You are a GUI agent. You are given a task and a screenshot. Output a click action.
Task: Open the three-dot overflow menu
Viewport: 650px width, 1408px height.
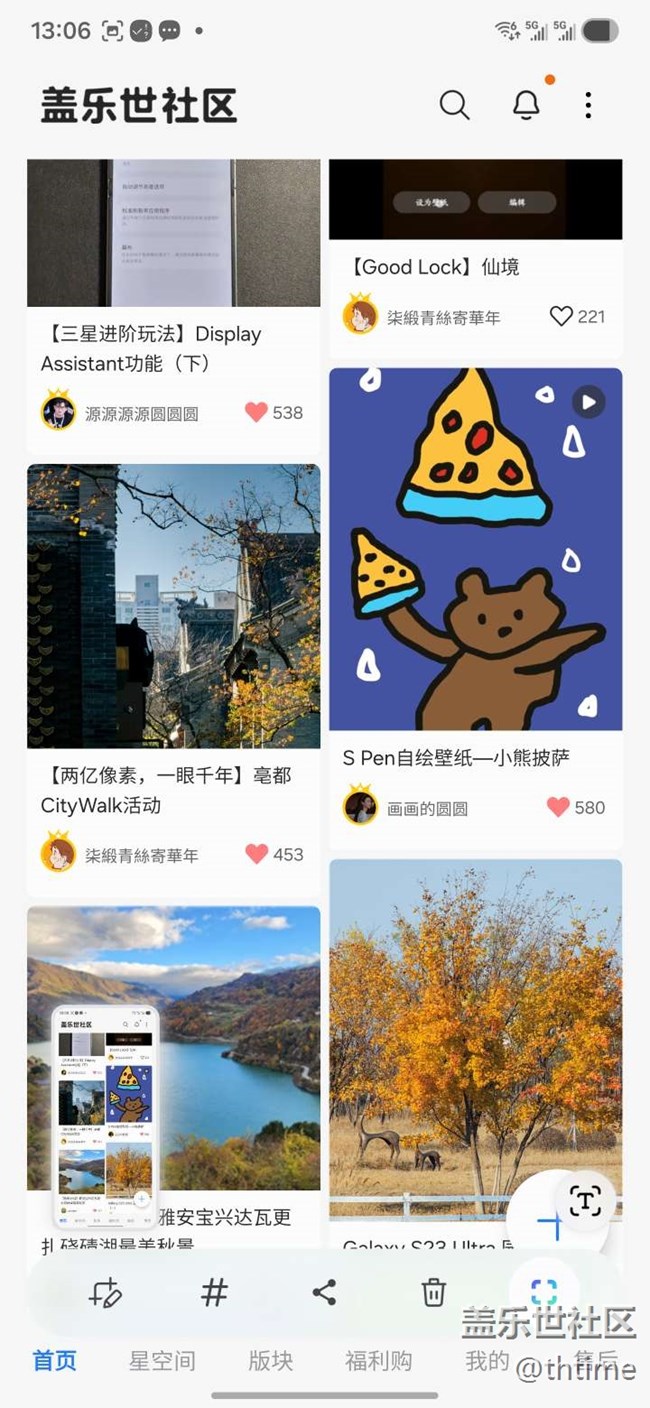coord(588,105)
